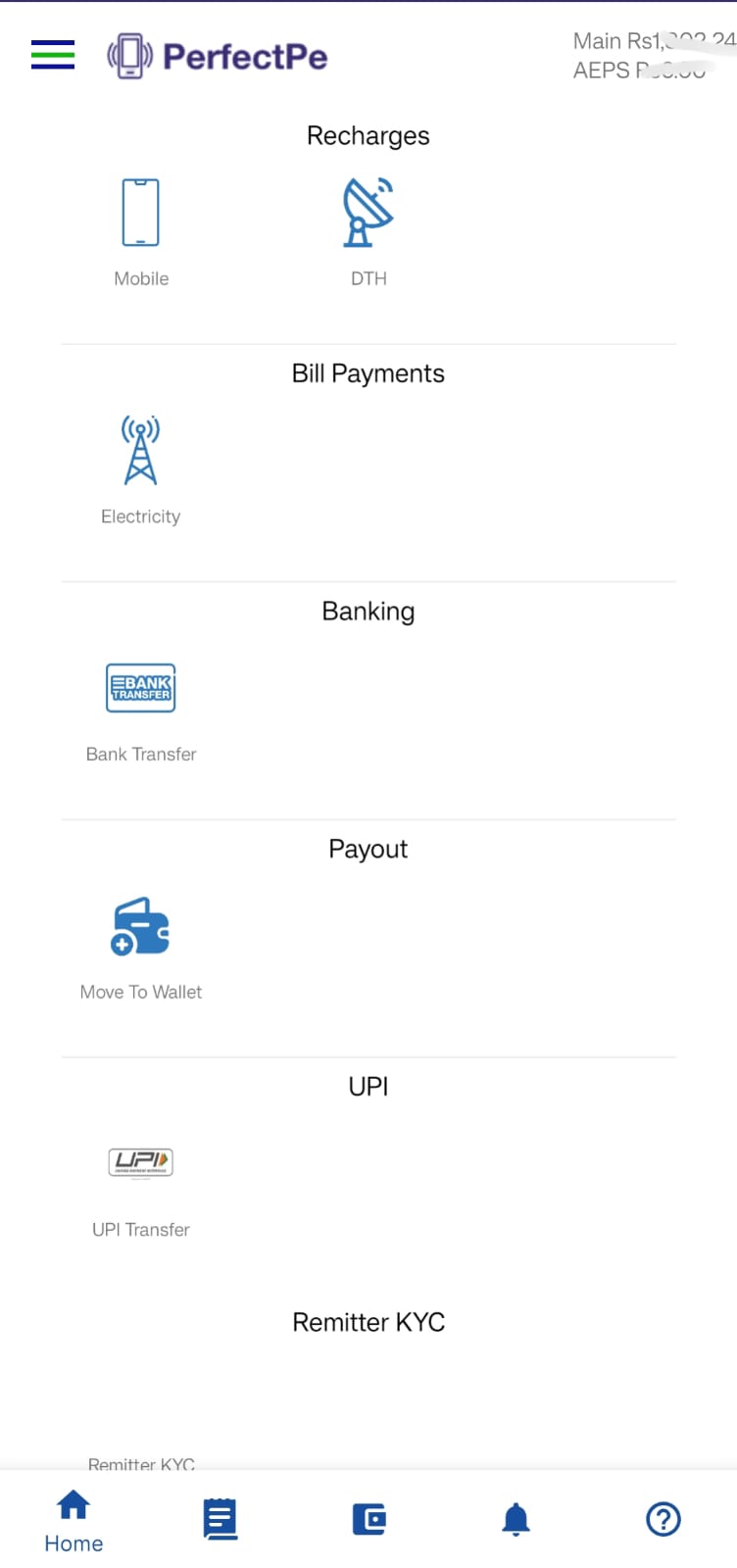The image size is (737, 1568).
Task: Open the notifications bell tab
Action: [x=516, y=1519]
